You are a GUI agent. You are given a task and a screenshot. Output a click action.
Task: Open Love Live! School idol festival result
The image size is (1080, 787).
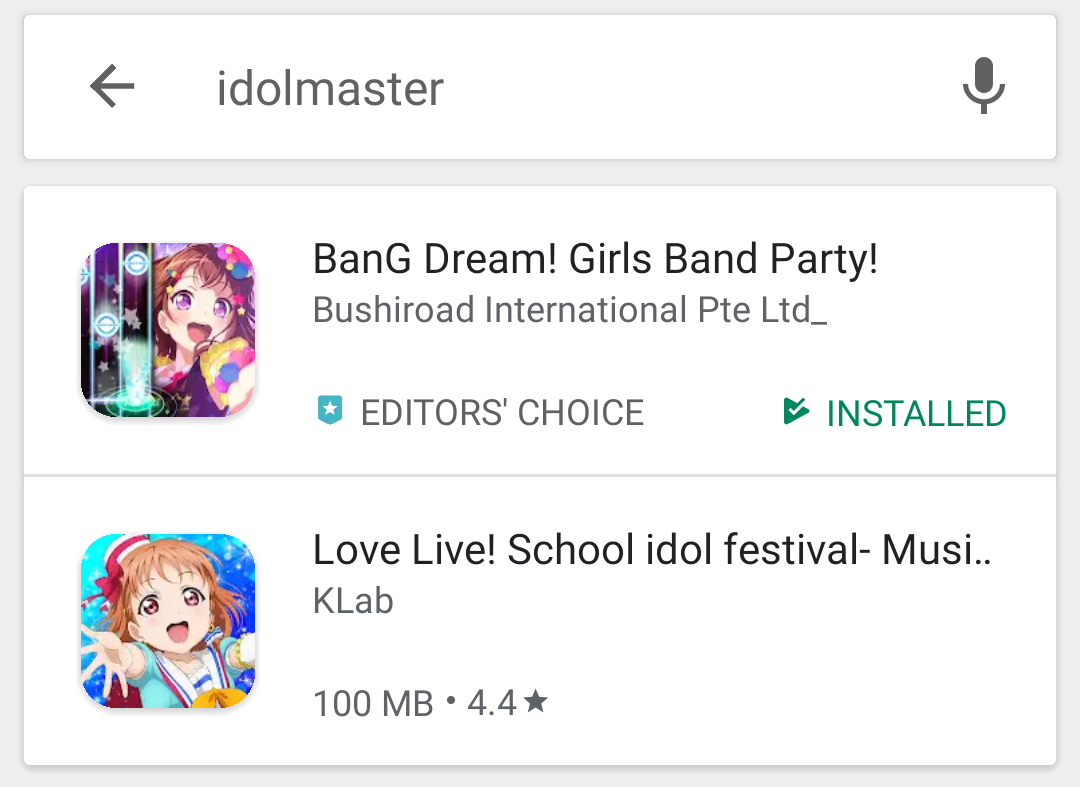(650, 550)
